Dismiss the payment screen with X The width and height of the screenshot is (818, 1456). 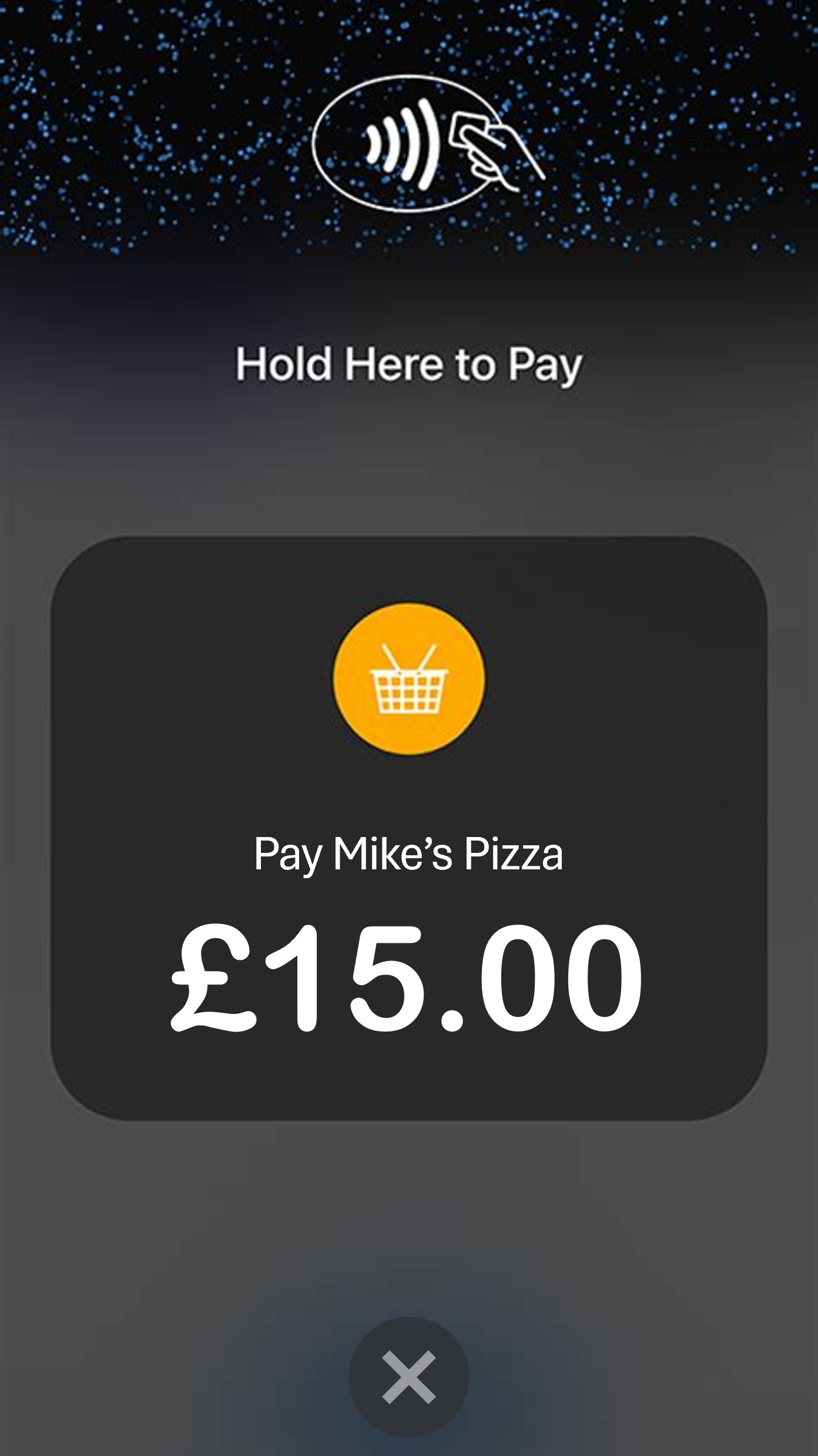408,1377
